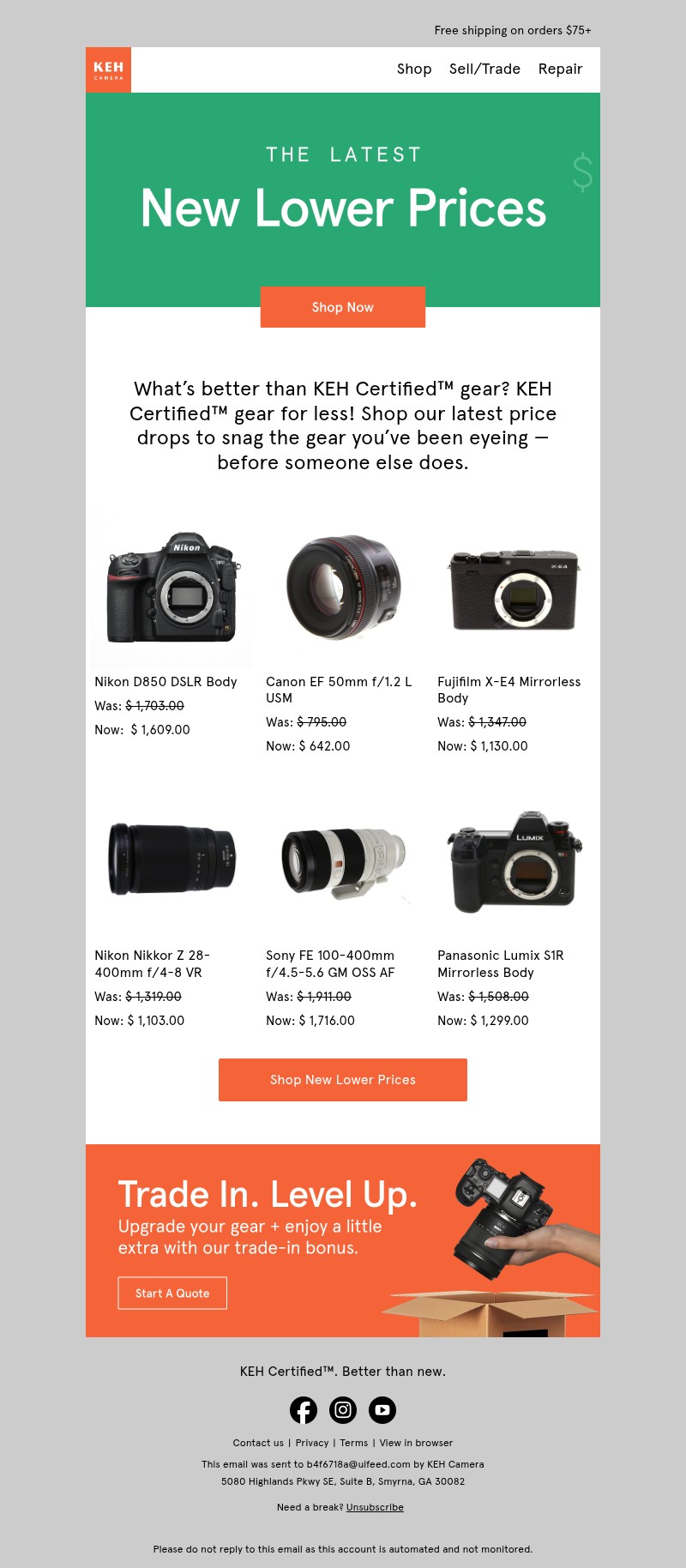Screen dimensions: 686x1568
Task: Open the Repair link
Action: 560,69
